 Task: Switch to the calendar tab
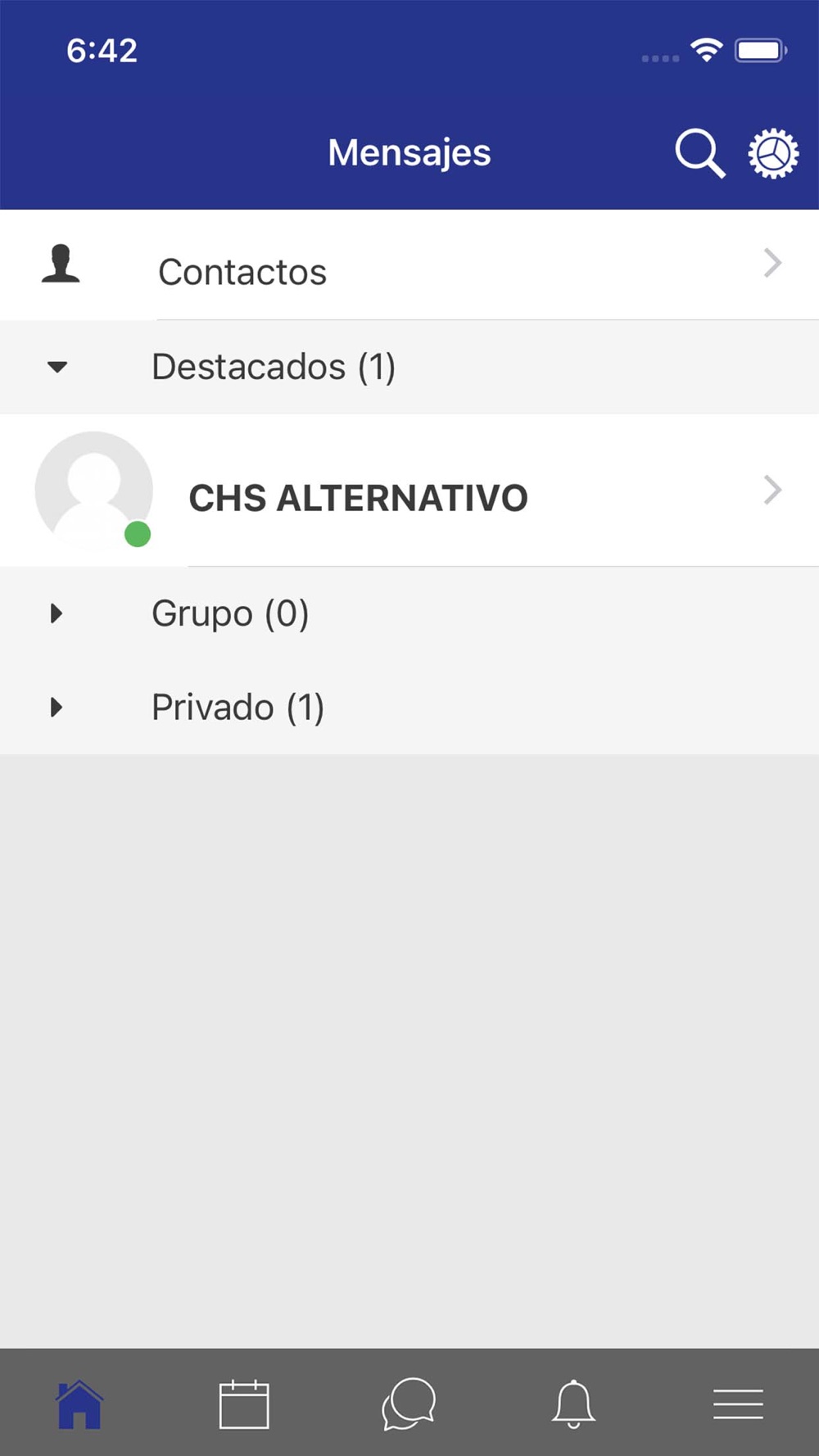(244, 1404)
